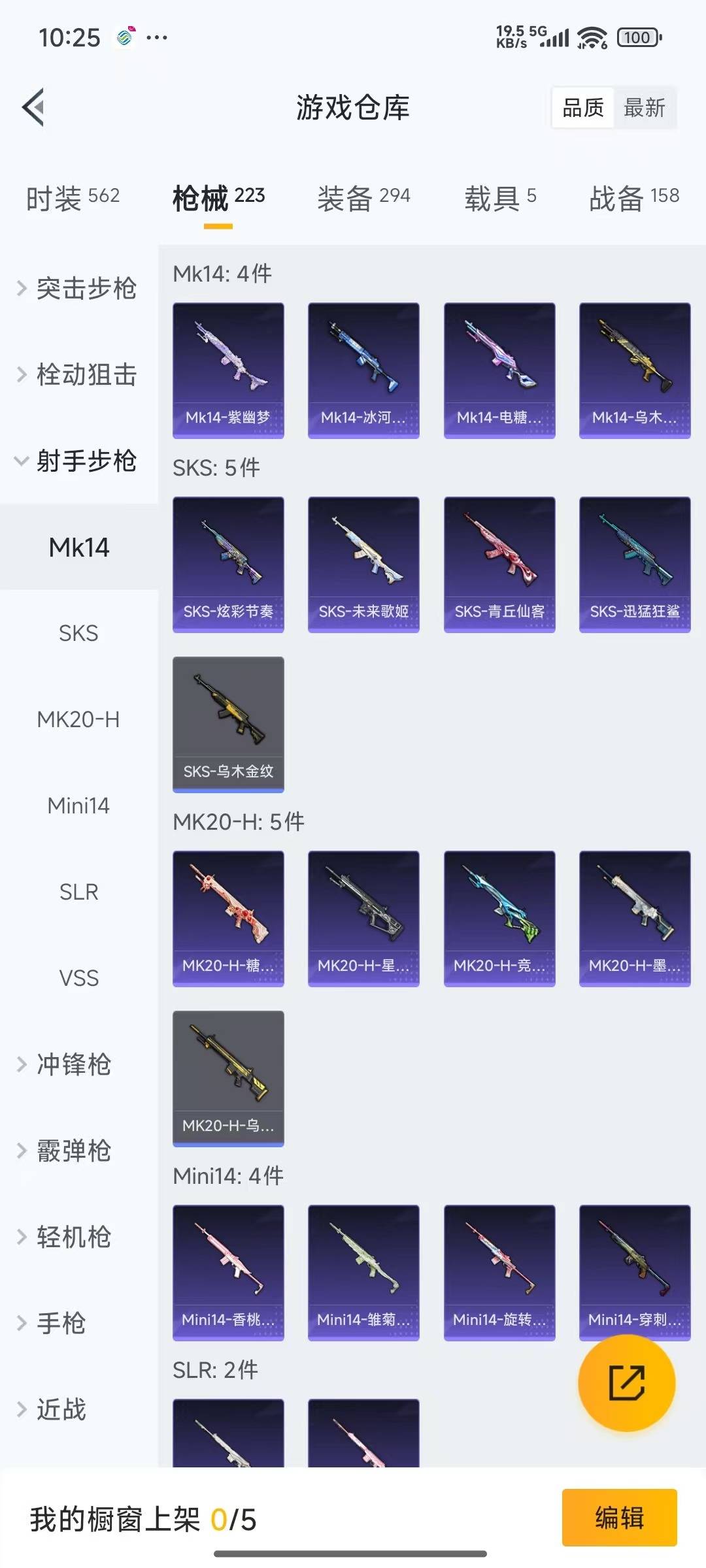Image resolution: width=706 pixels, height=1568 pixels.
Task: Tap the yellow share floating button
Action: click(x=626, y=1382)
